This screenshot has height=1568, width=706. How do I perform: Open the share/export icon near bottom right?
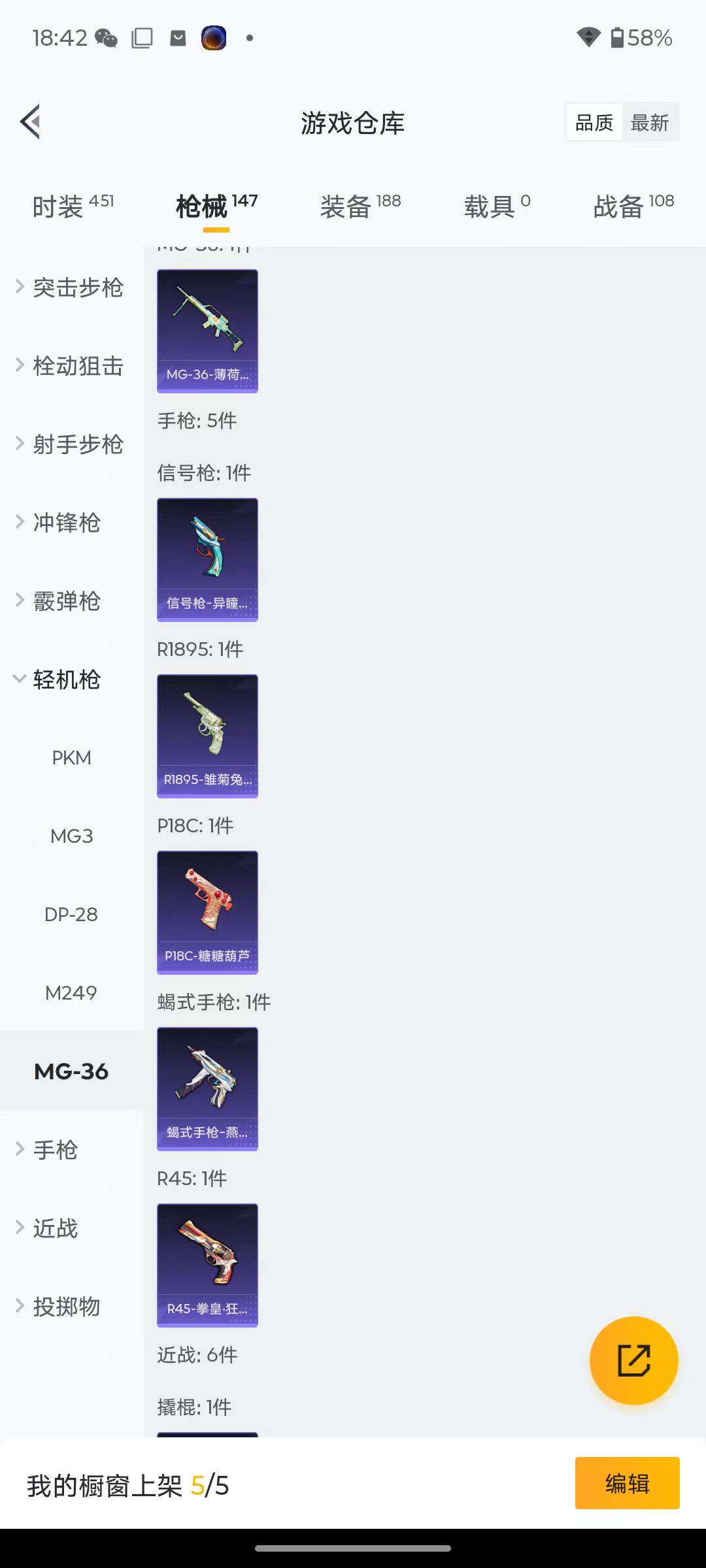click(x=633, y=1359)
